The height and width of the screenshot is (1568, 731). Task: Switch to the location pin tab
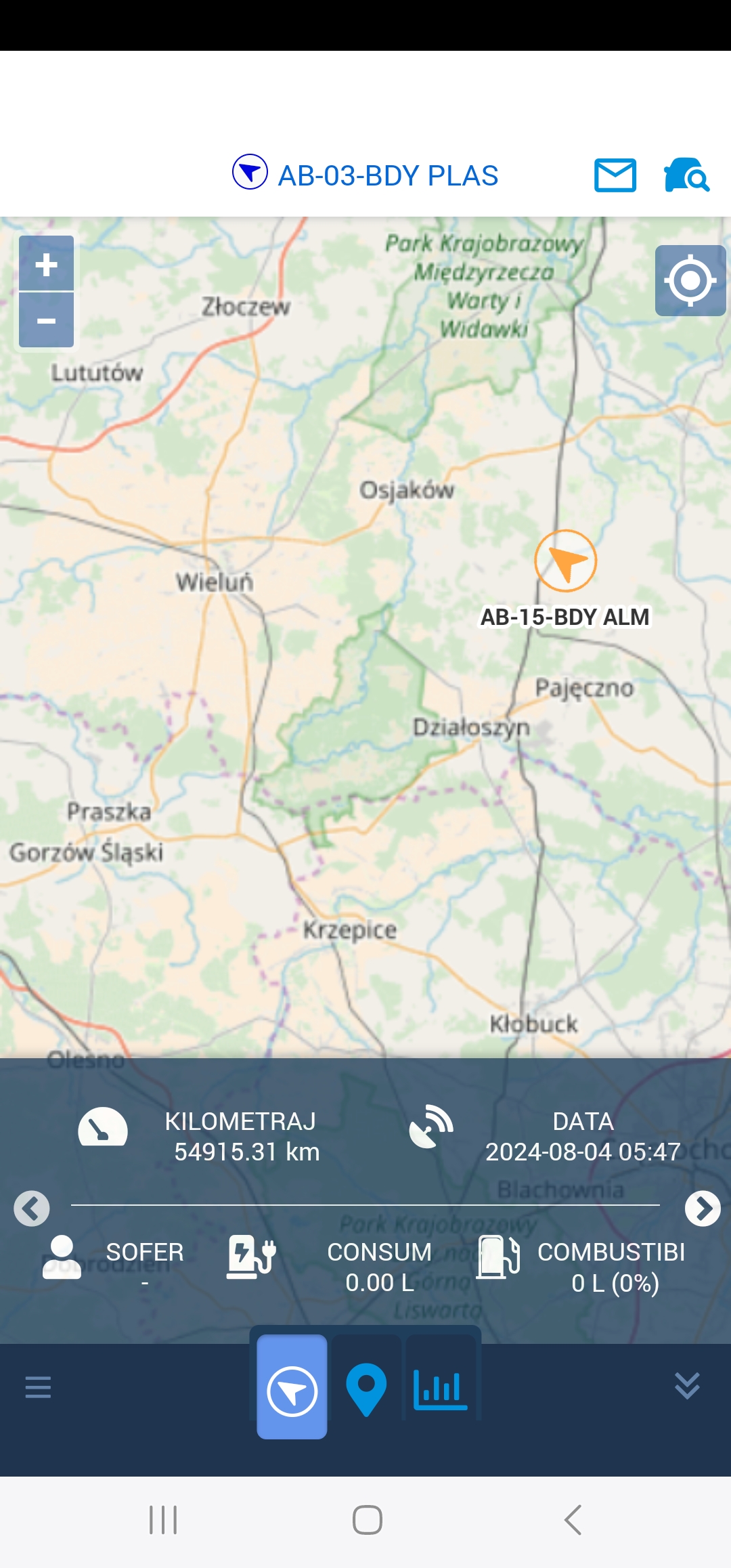(366, 1389)
